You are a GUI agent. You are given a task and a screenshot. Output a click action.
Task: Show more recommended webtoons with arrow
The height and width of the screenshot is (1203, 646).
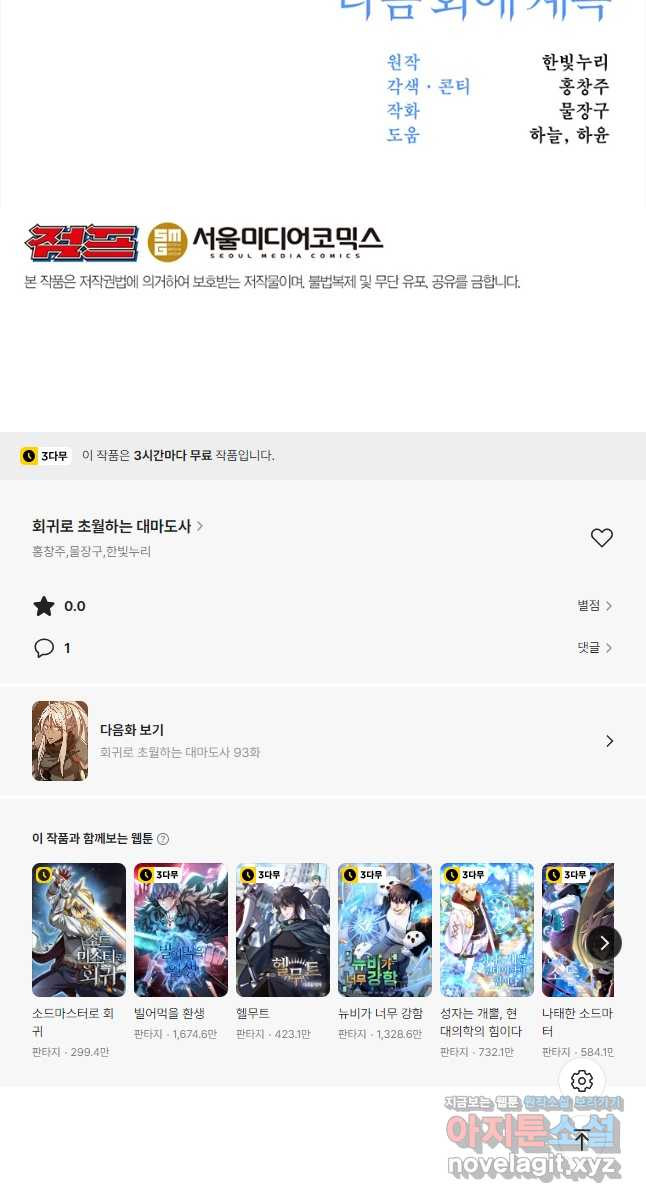tap(604, 943)
